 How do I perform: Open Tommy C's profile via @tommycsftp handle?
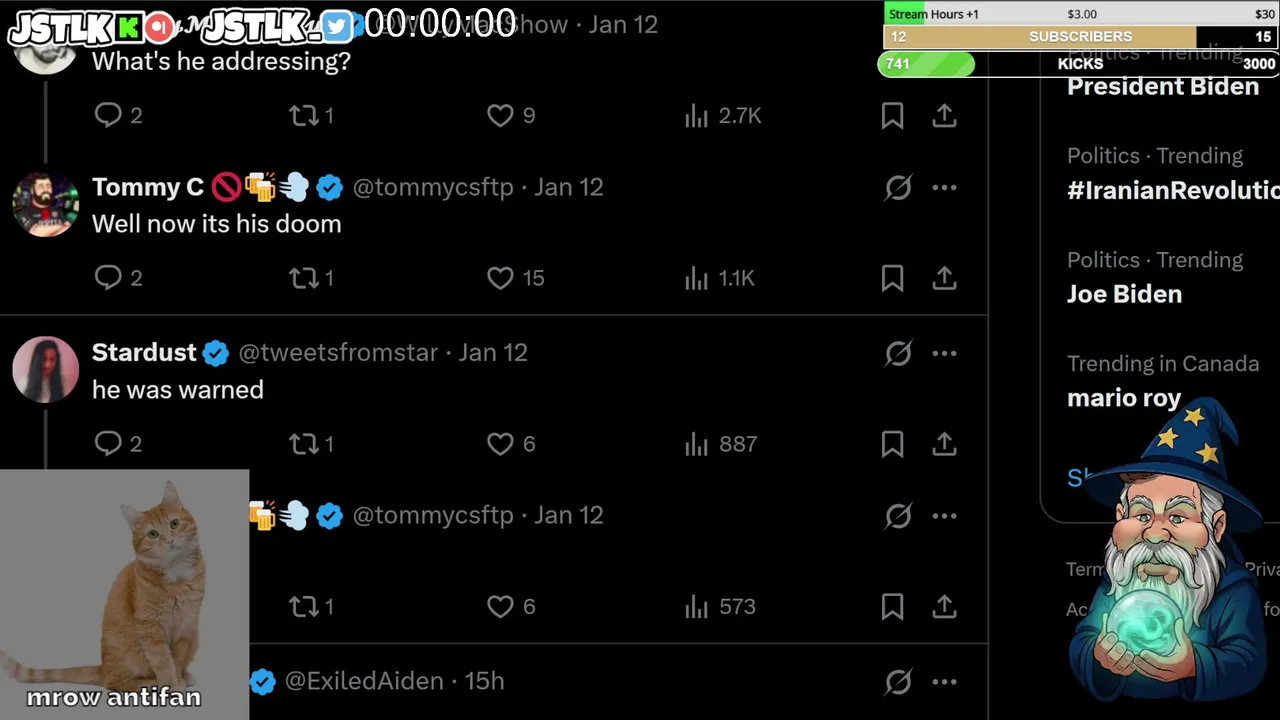(432, 187)
